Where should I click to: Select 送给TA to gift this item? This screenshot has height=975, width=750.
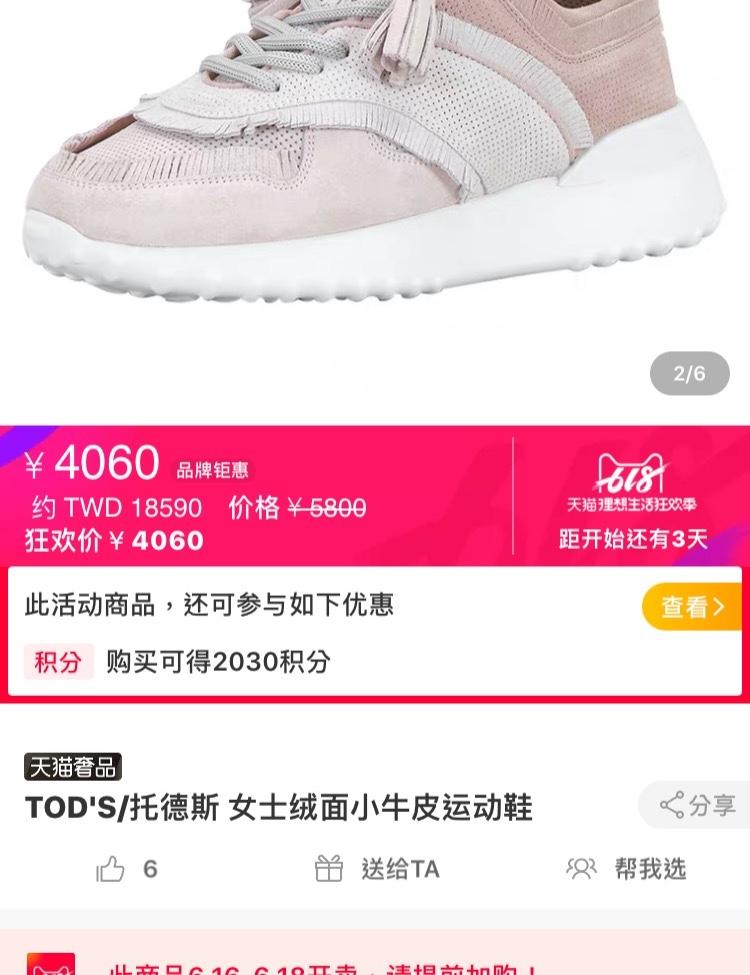coord(377,869)
